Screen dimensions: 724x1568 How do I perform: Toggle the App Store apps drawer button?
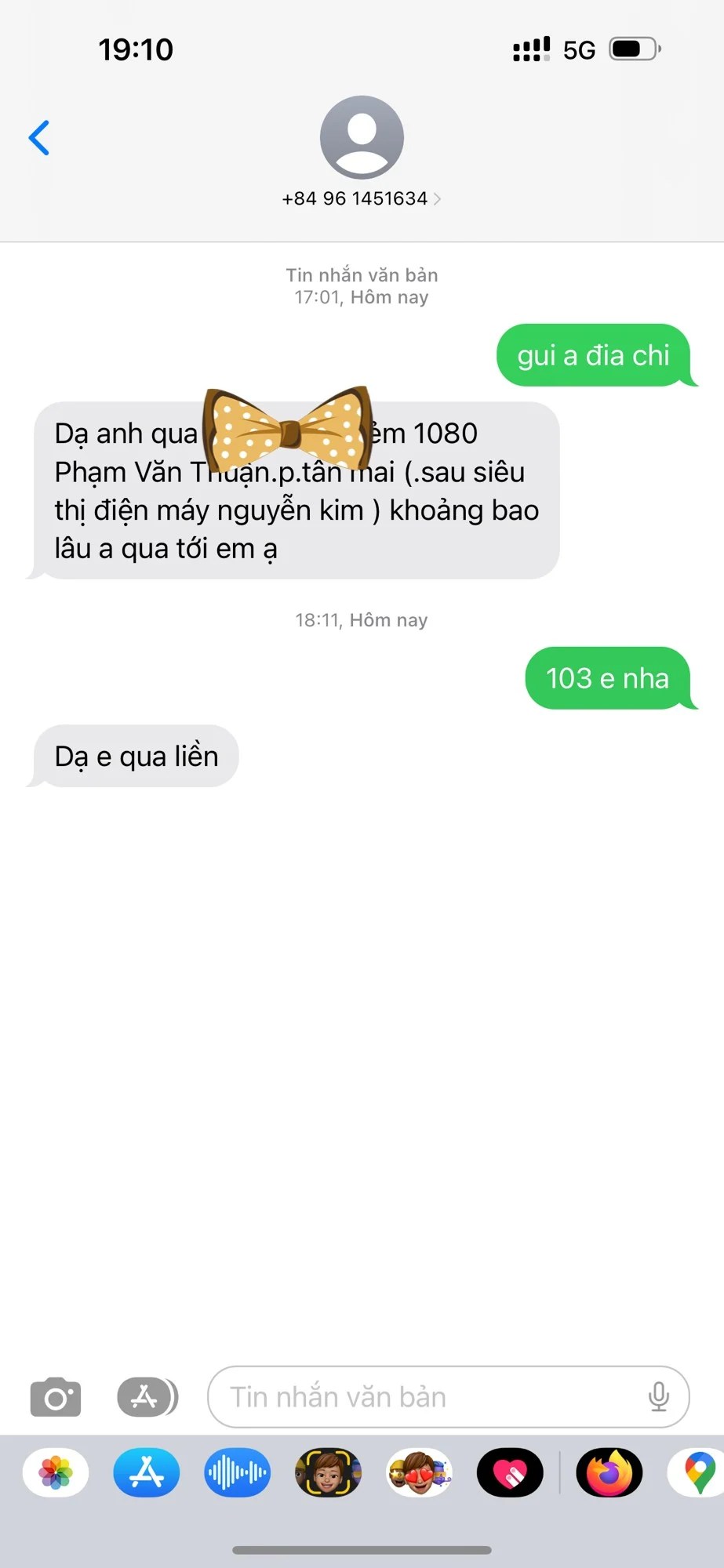click(x=147, y=1396)
